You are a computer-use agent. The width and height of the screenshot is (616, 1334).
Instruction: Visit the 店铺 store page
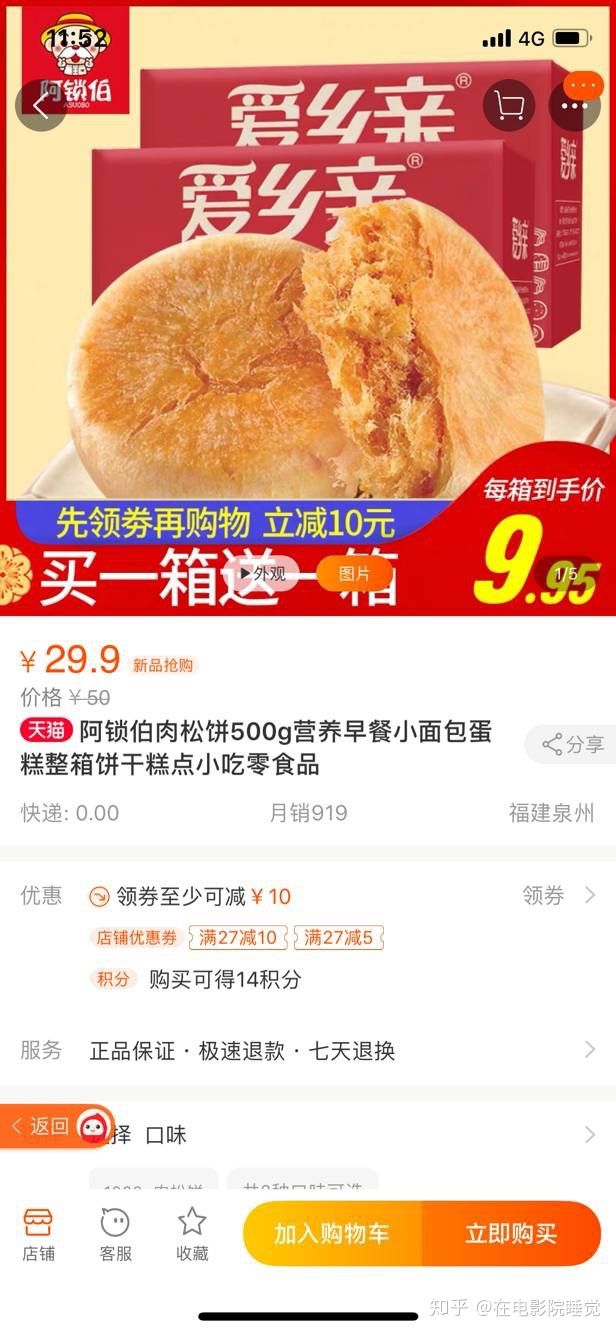coord(38,1233)
